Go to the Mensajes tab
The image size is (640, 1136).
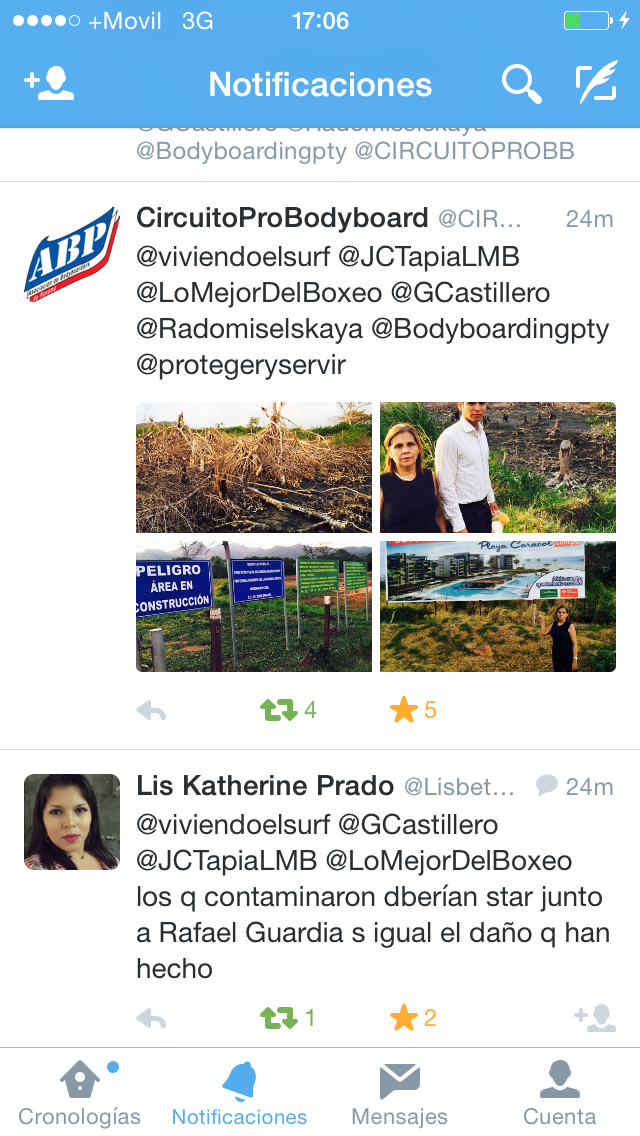click(x=400, y=1094)
